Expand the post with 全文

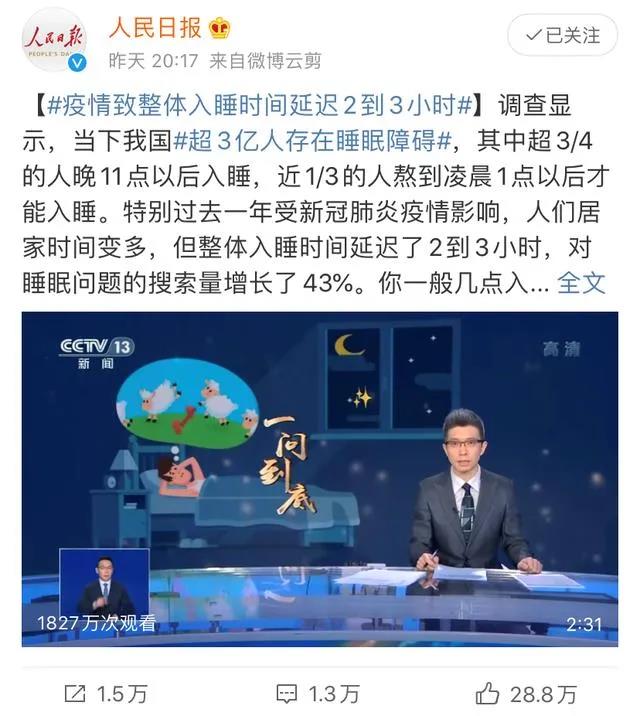click(x=581, y=282)
